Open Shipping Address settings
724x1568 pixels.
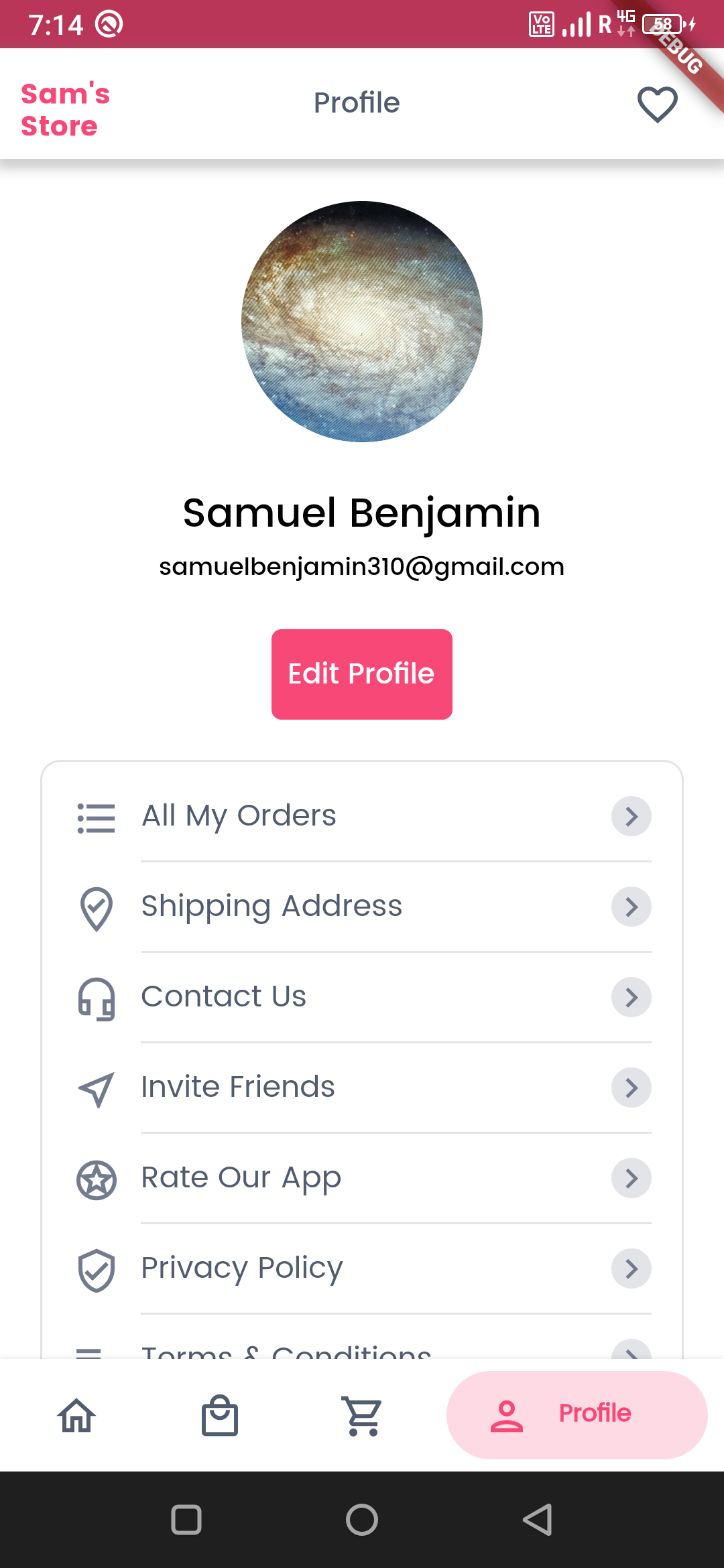point(362,907)
